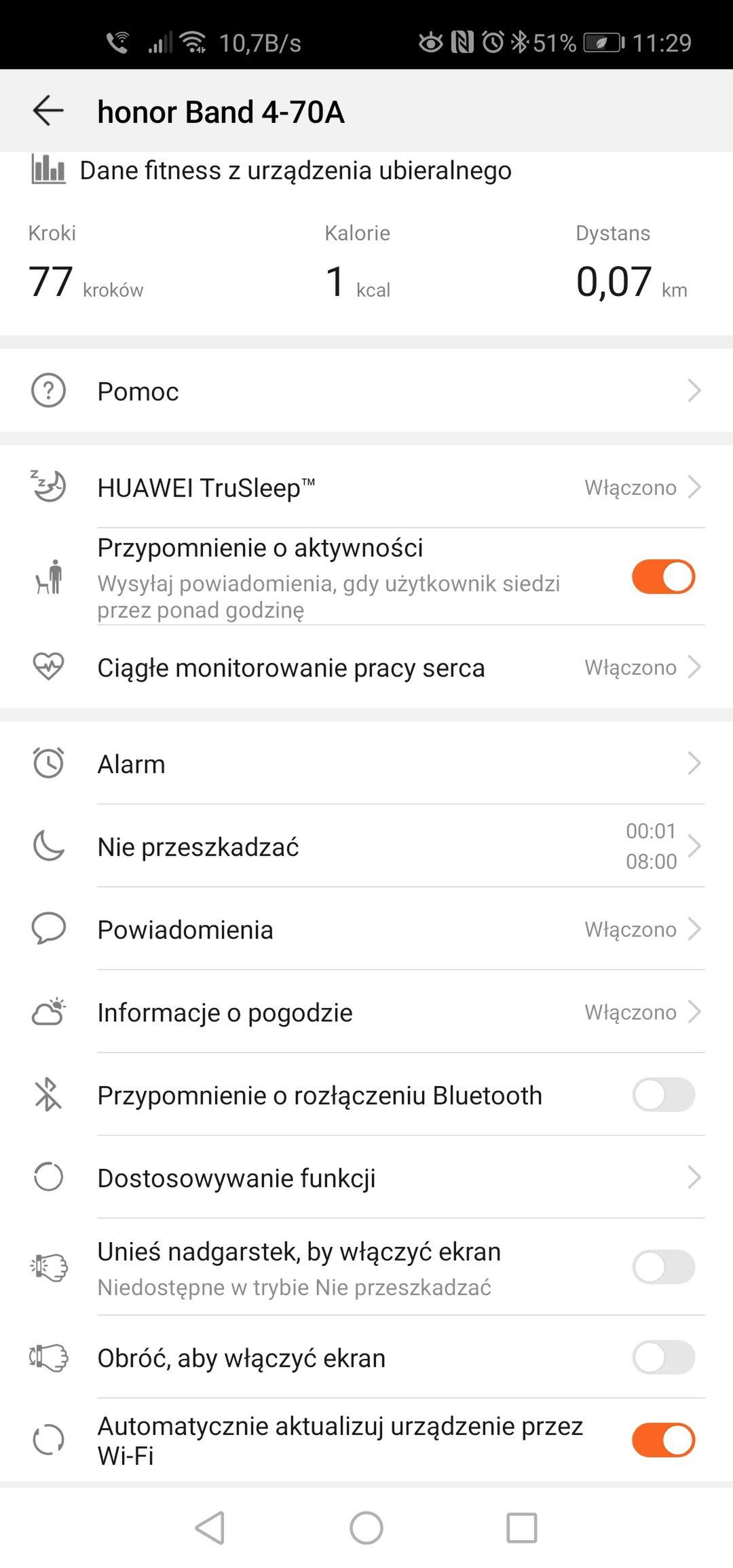Open the Pomoc help row
The width and height of the screenshot is (733, 1568).
click(366, 391)
